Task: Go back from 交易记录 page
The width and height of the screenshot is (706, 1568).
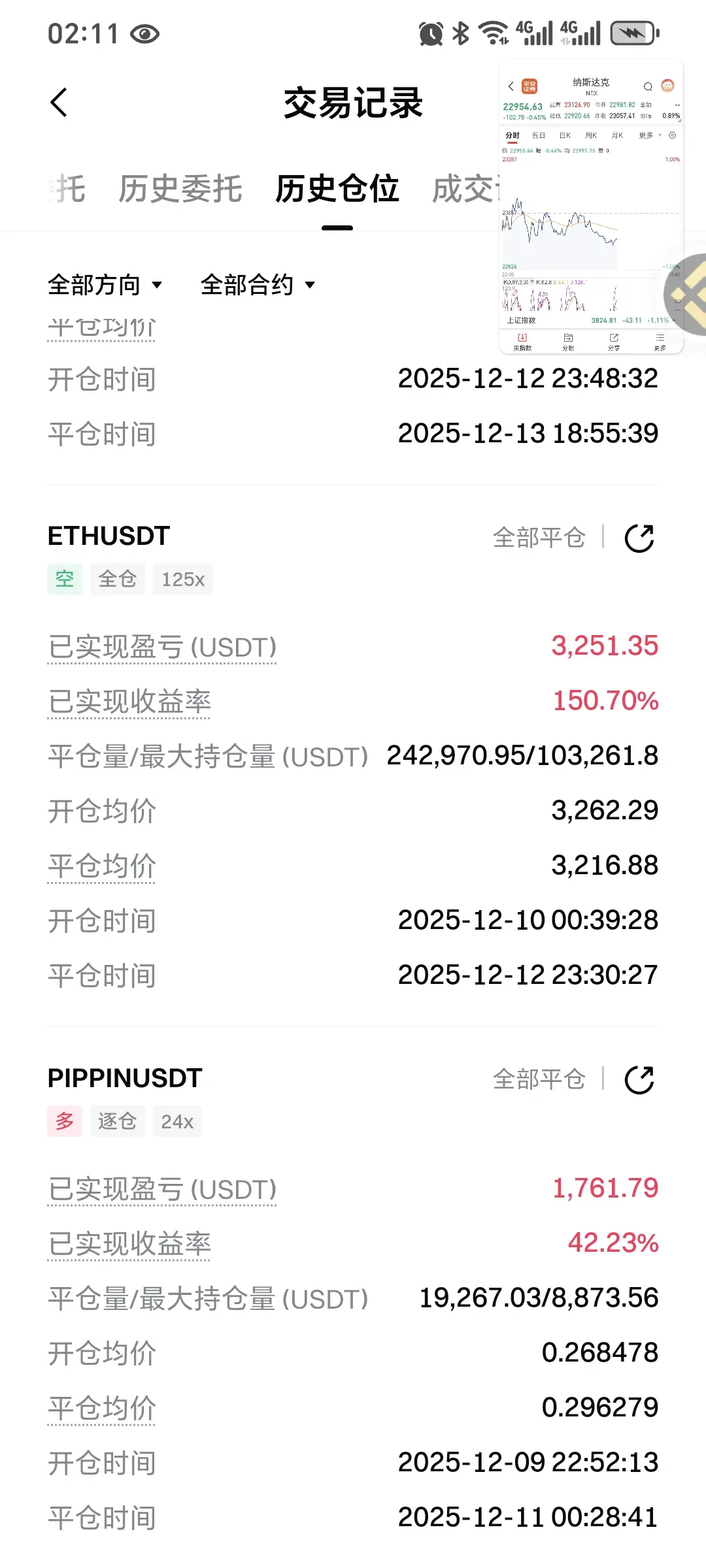Action: 59,103
